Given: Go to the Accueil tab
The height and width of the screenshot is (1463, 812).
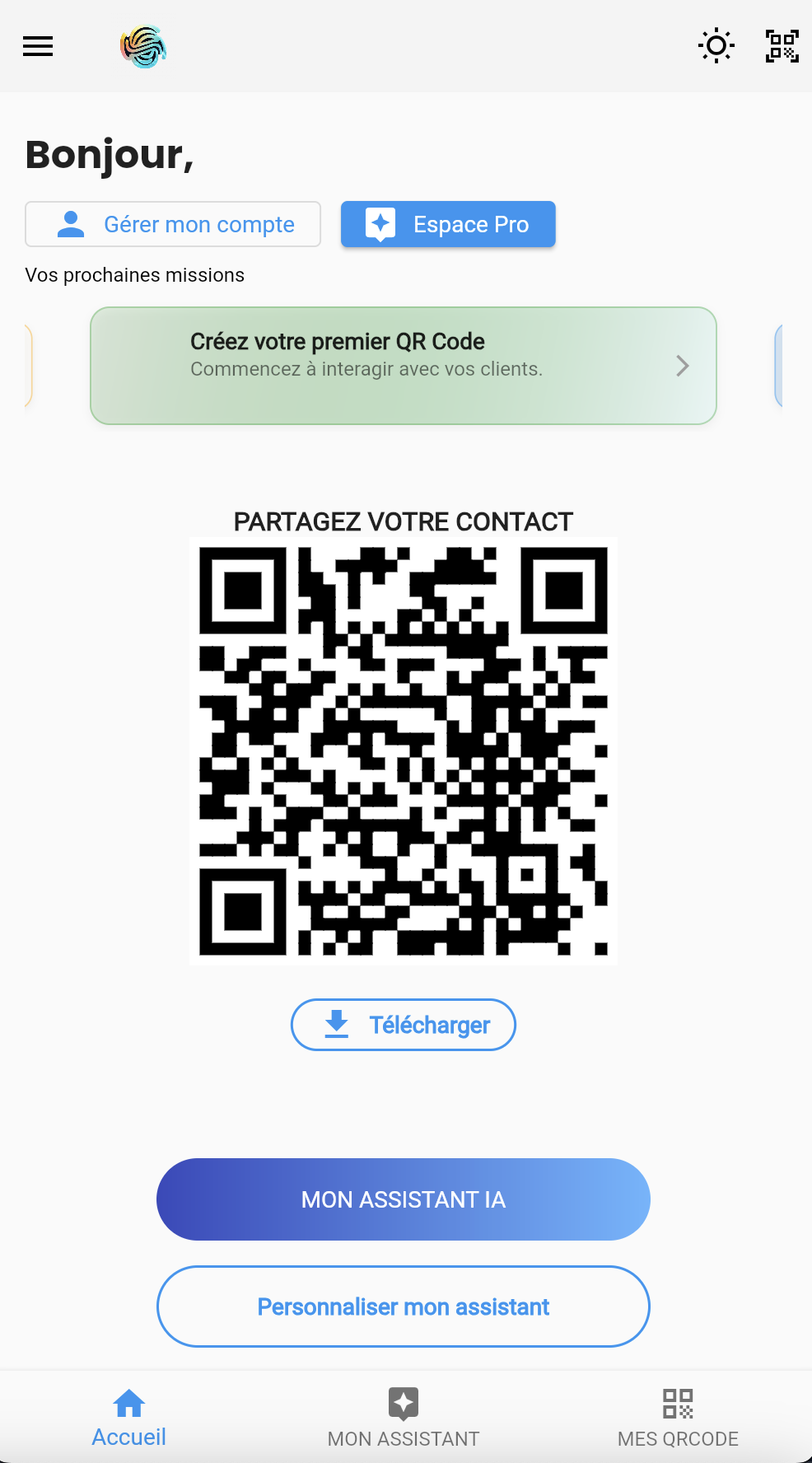Looking at the screenshot, I should pyautogui.click(x=129, y=1419).
